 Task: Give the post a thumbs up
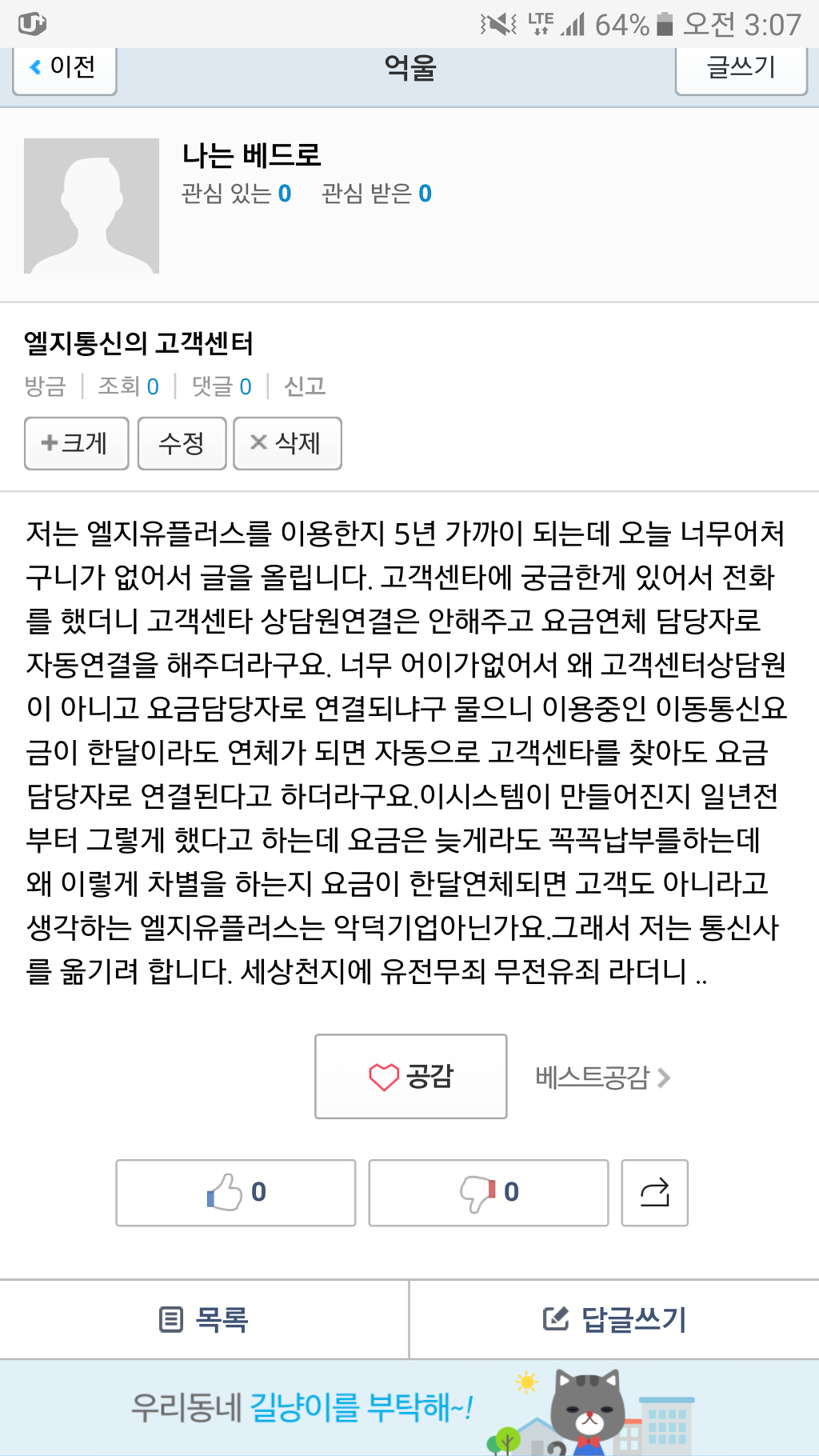click(x=235, y=1193)
